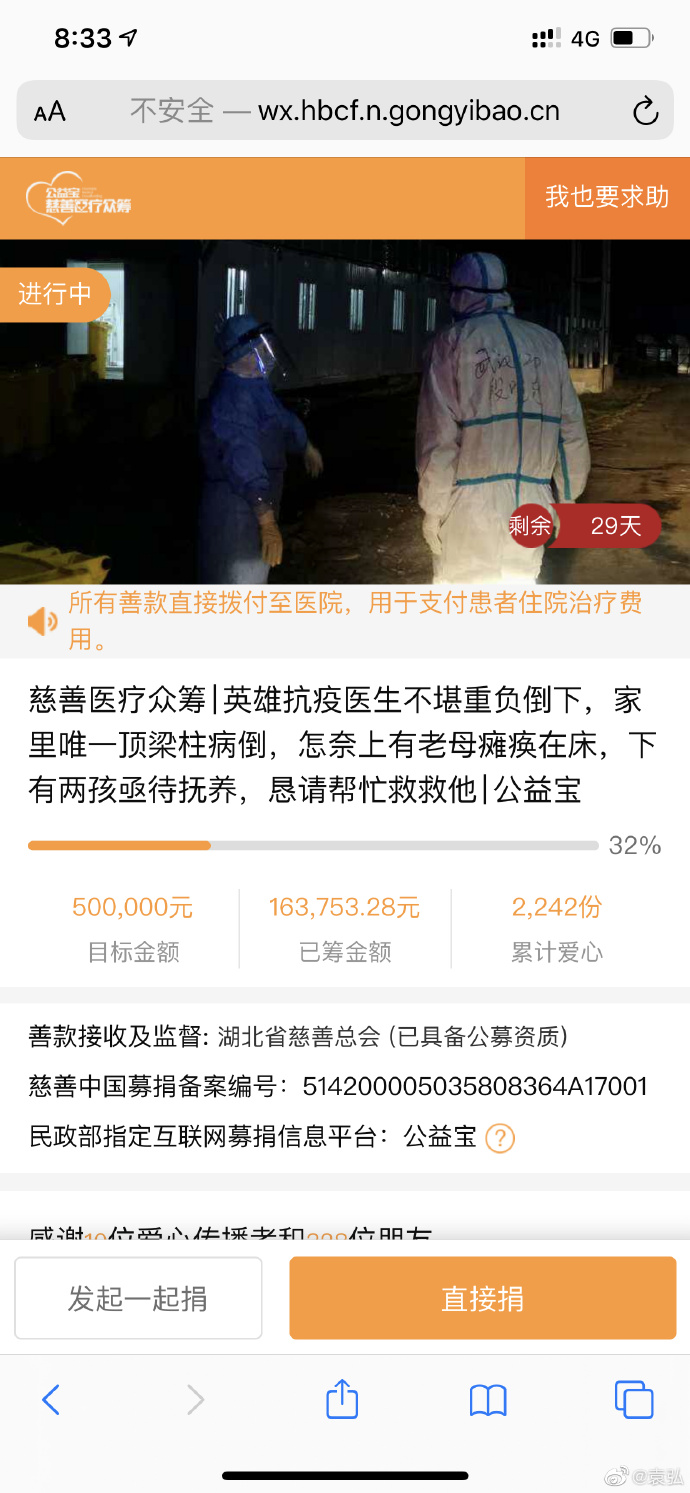Go back to the previous page
The height and width of the screenshot is (1493, 690).
pos(52,1399)
